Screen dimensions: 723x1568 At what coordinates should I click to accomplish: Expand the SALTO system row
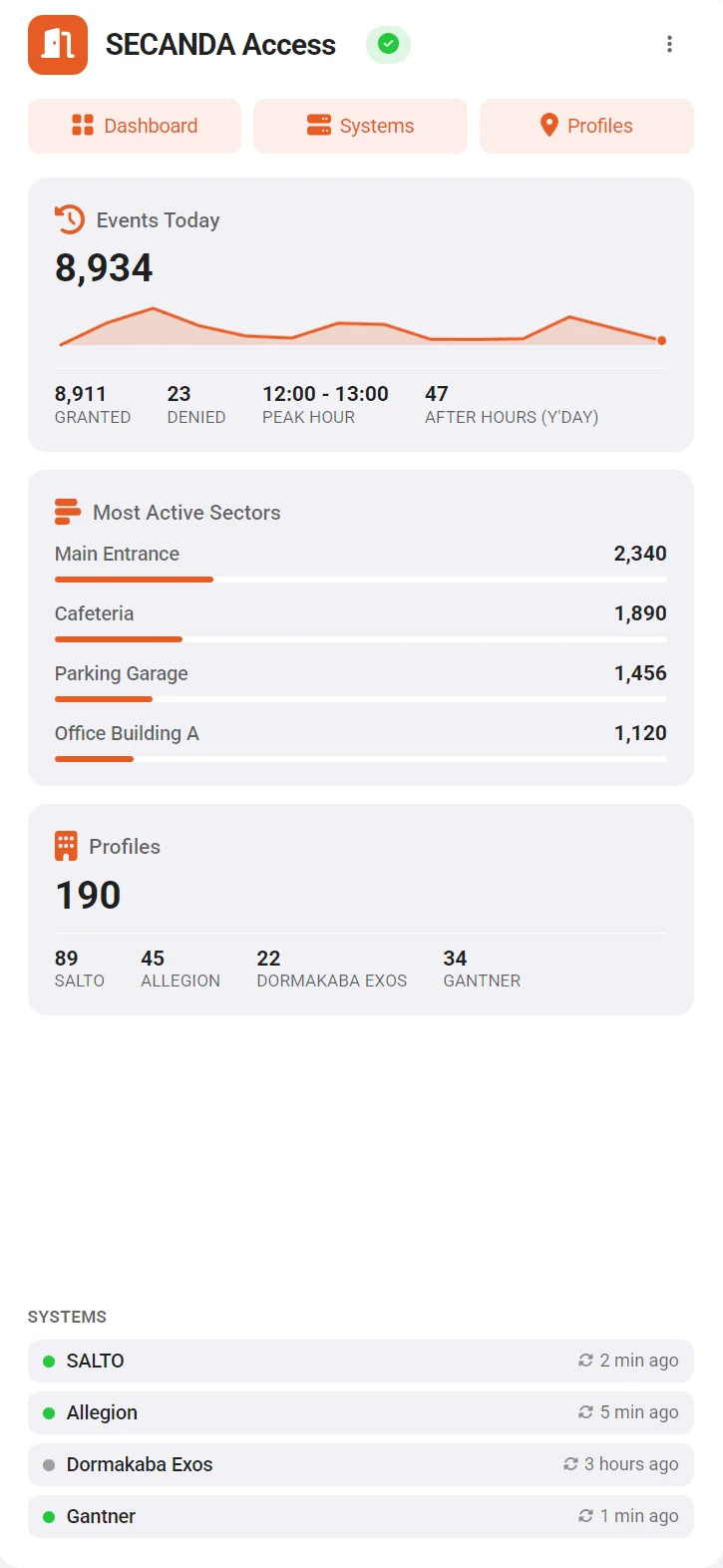pos(361,1360)
